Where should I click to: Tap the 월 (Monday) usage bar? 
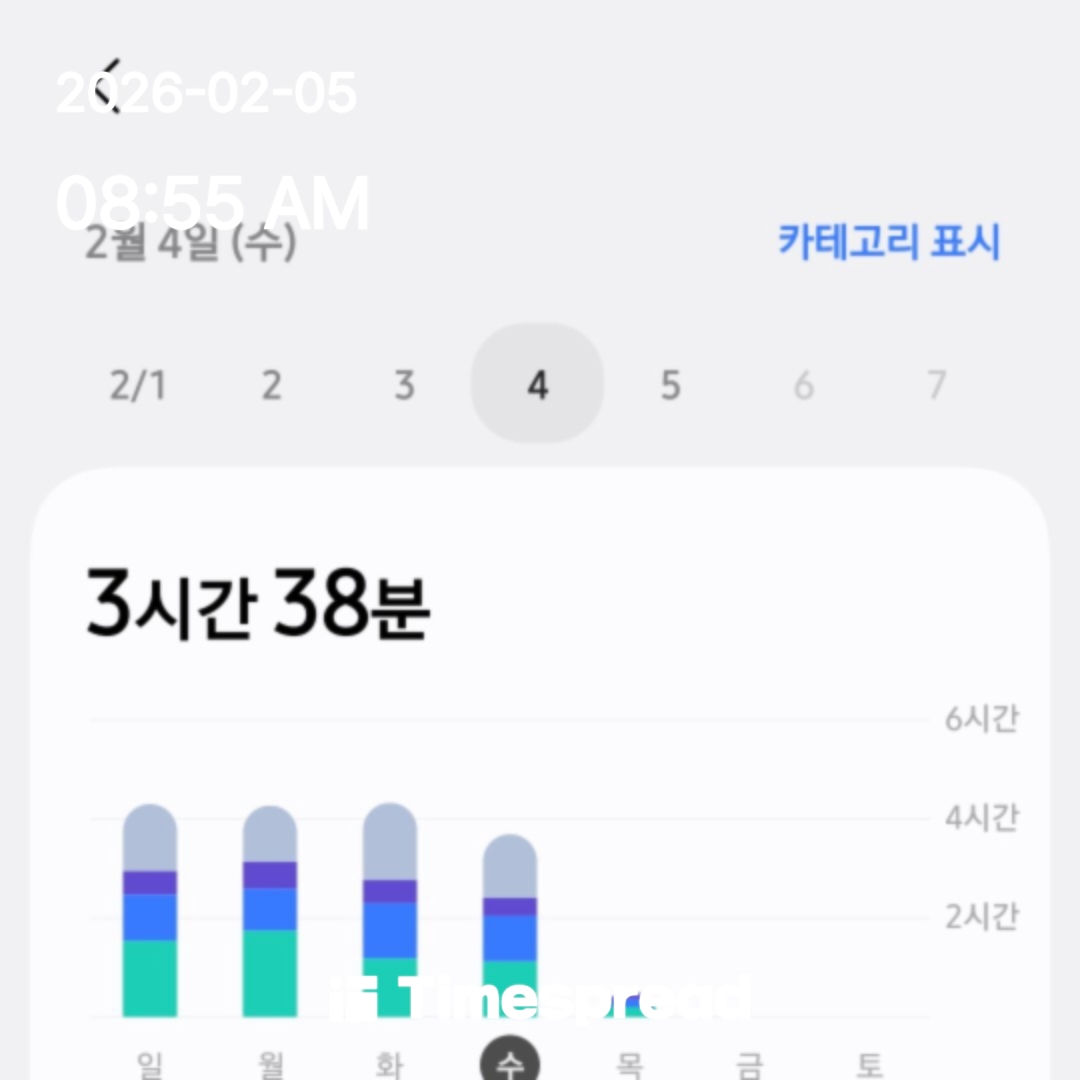[x=270, y=911]
